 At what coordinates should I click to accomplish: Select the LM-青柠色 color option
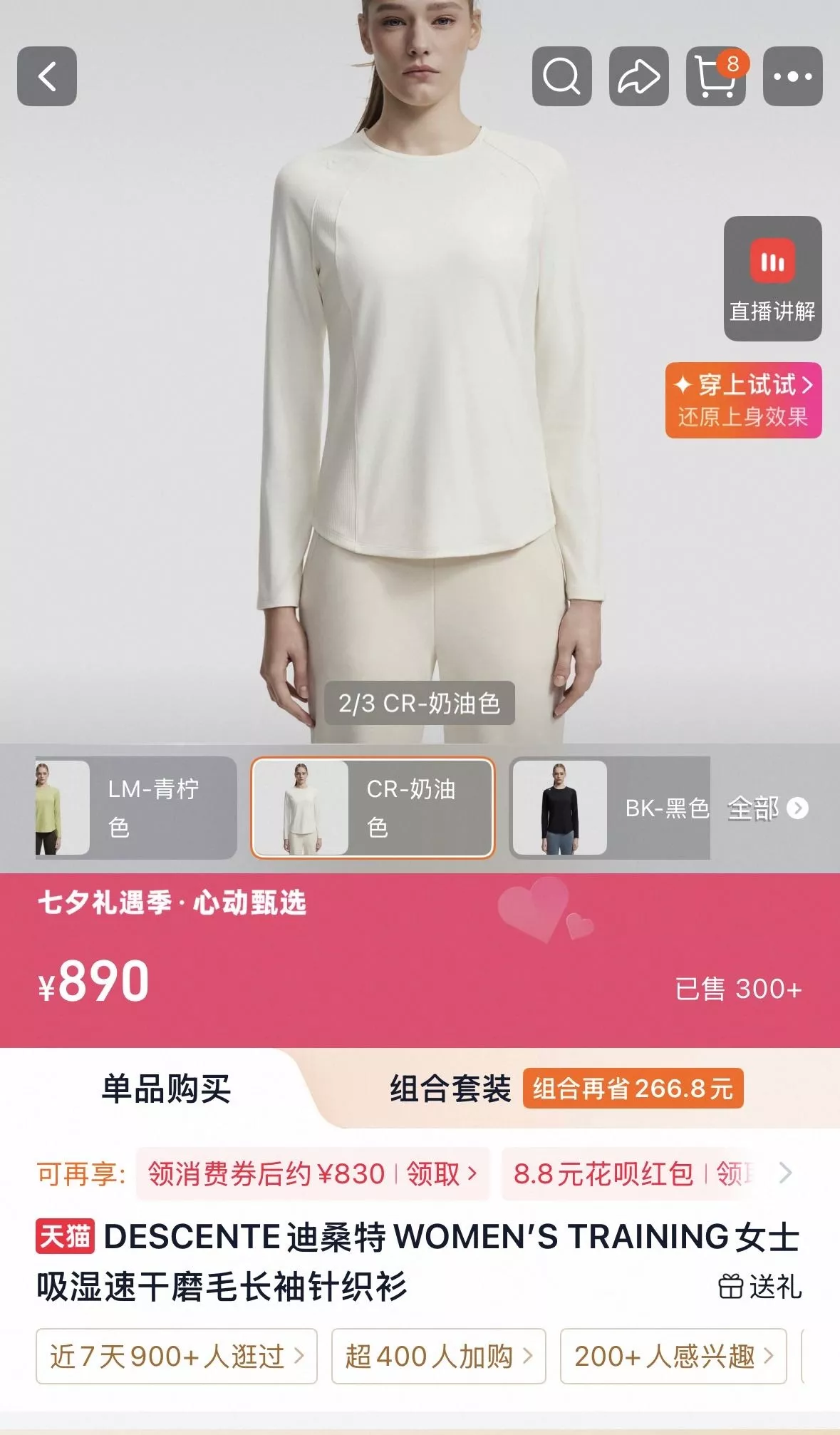tap(136, 808)
